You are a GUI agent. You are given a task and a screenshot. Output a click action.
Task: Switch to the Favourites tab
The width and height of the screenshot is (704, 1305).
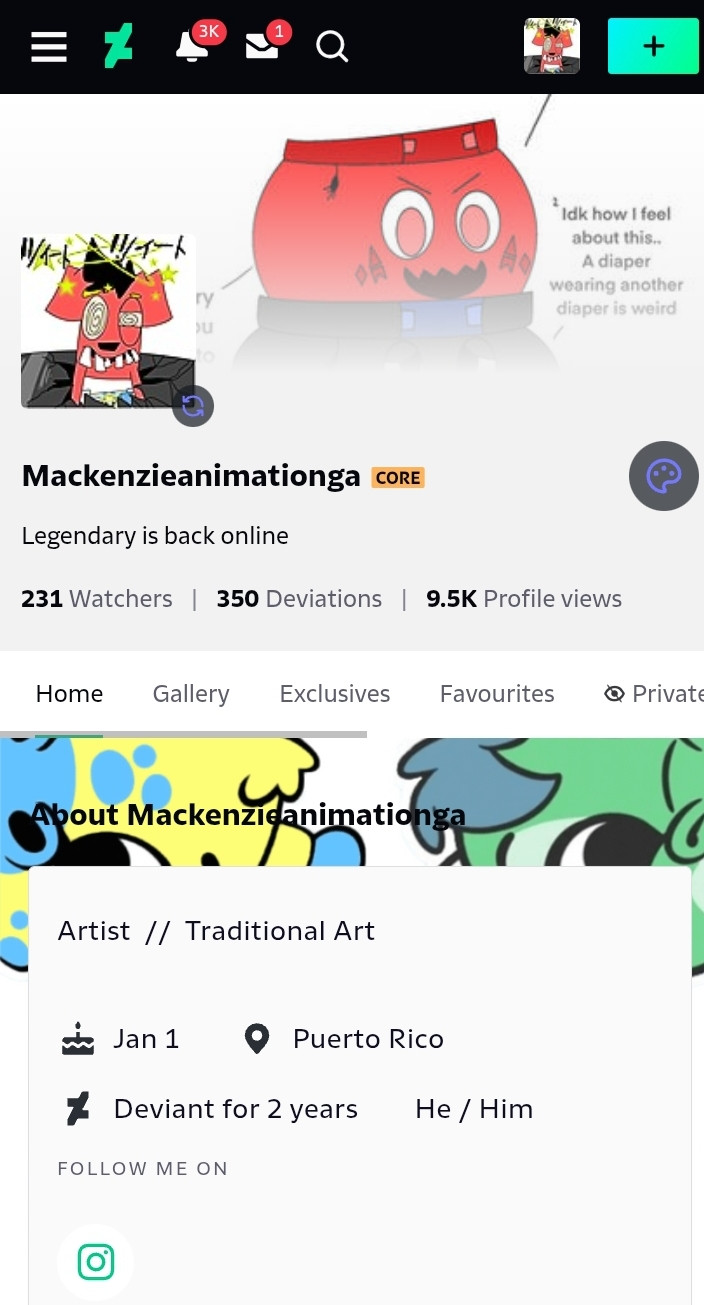[497, 694]
